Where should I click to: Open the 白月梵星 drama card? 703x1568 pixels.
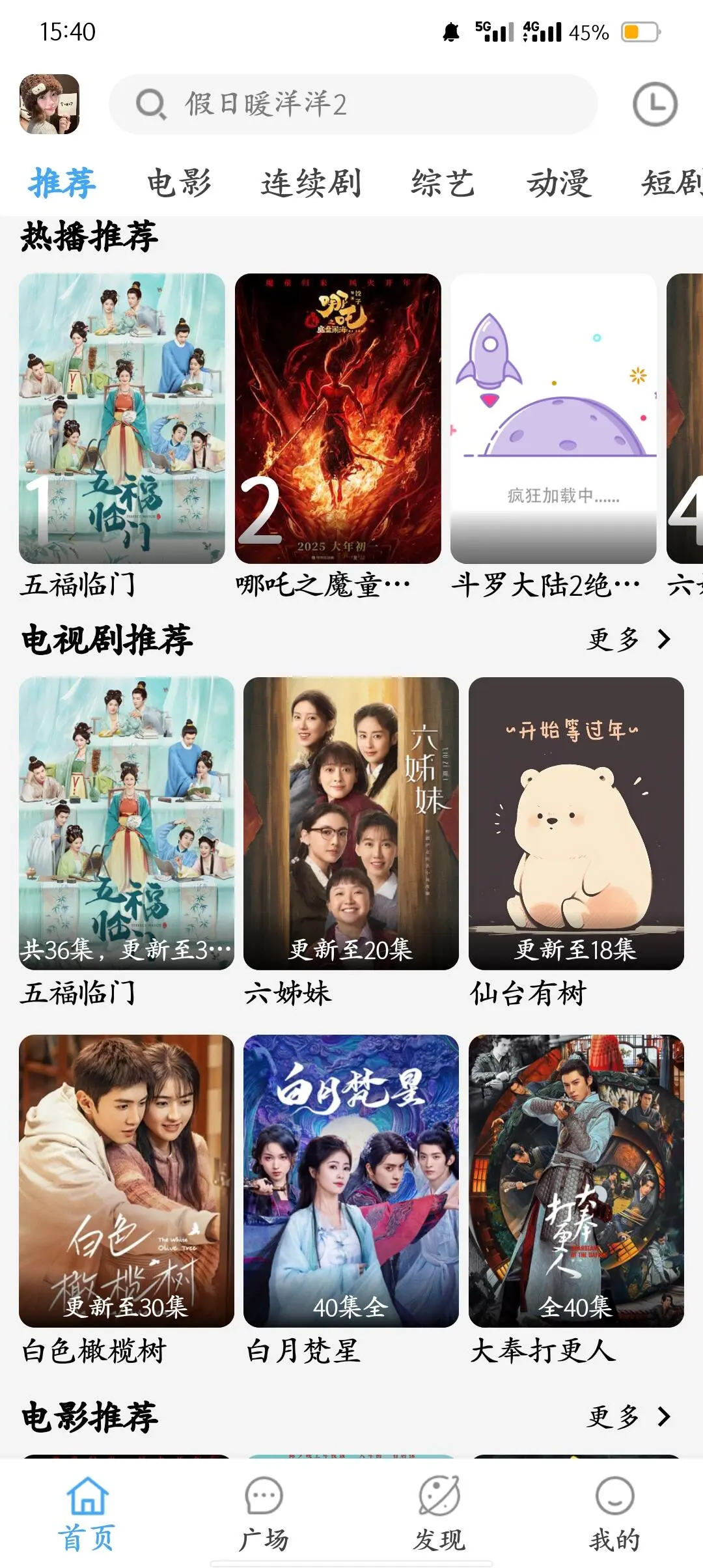pyautogui.click(x=351, y=1181)
